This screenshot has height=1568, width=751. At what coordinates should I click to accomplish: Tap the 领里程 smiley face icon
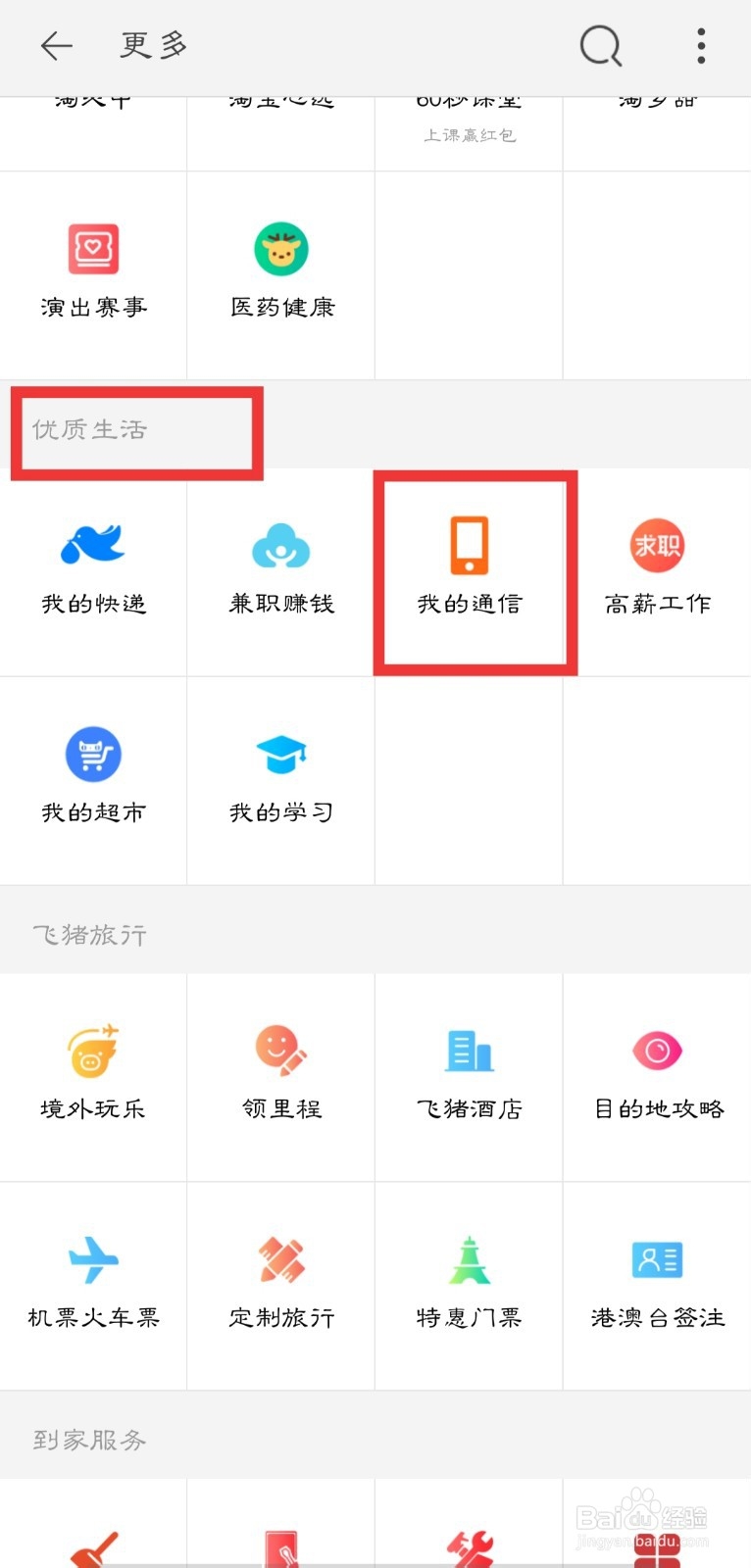(280, 1052)
